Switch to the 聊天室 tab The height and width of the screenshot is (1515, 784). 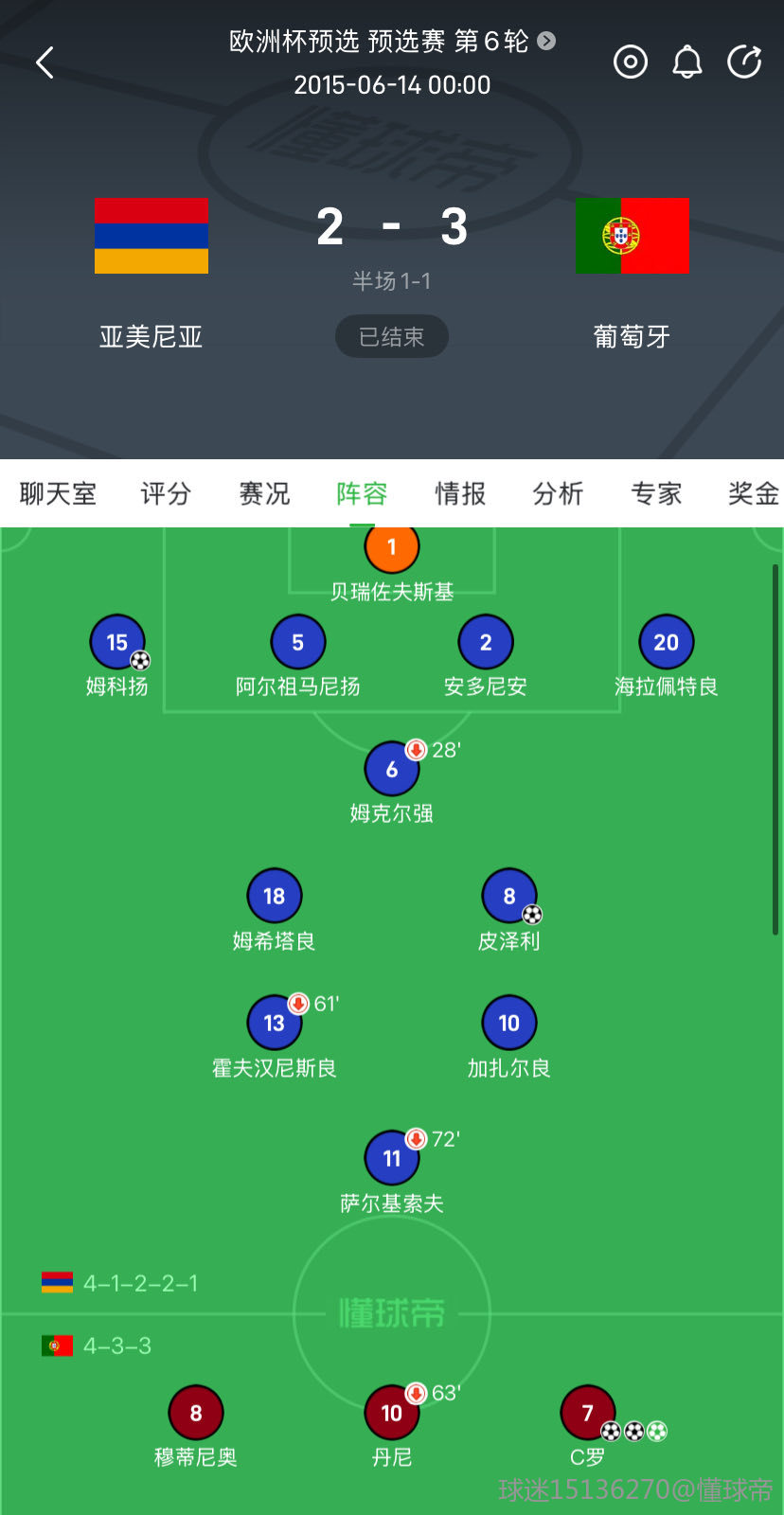point(58,493)
